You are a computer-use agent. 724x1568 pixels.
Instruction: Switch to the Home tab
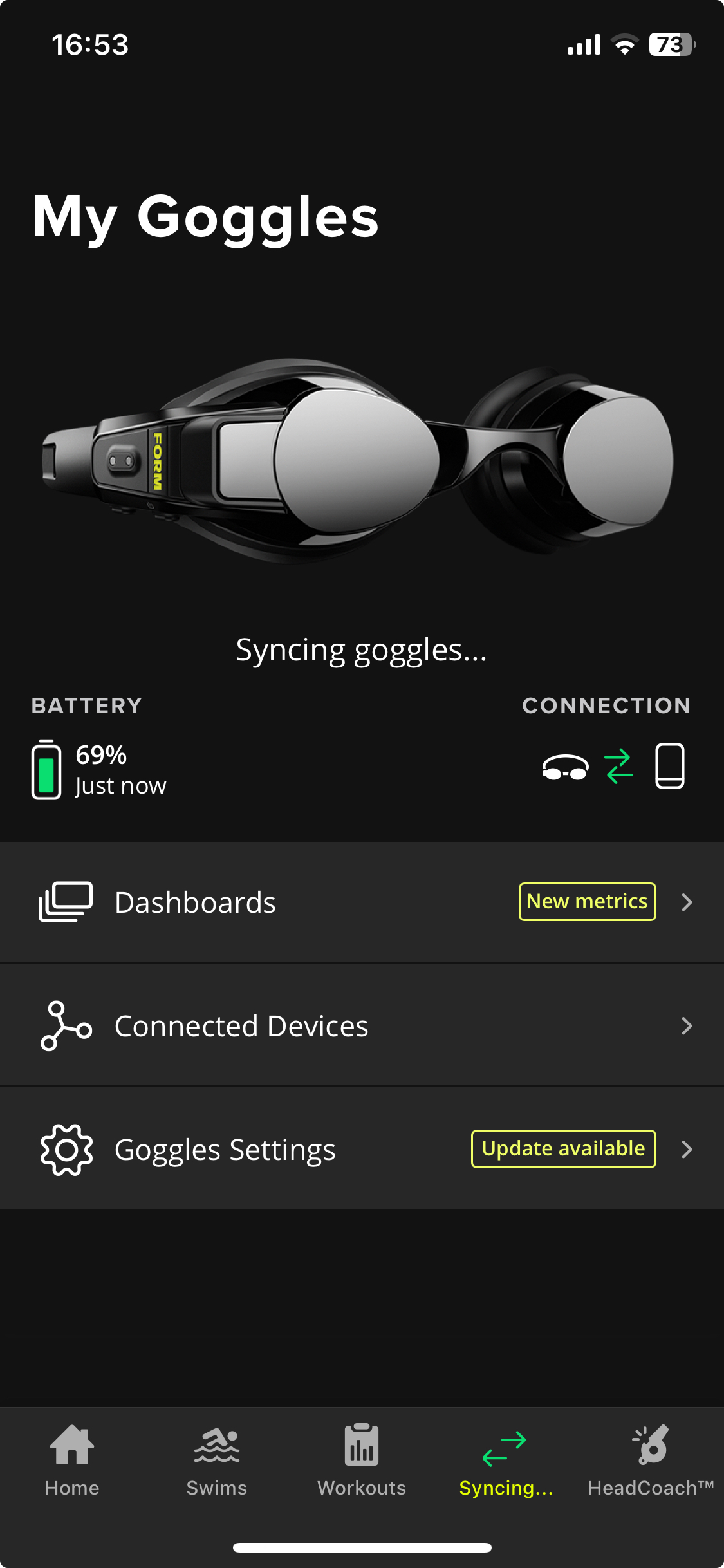[72, 1460]
